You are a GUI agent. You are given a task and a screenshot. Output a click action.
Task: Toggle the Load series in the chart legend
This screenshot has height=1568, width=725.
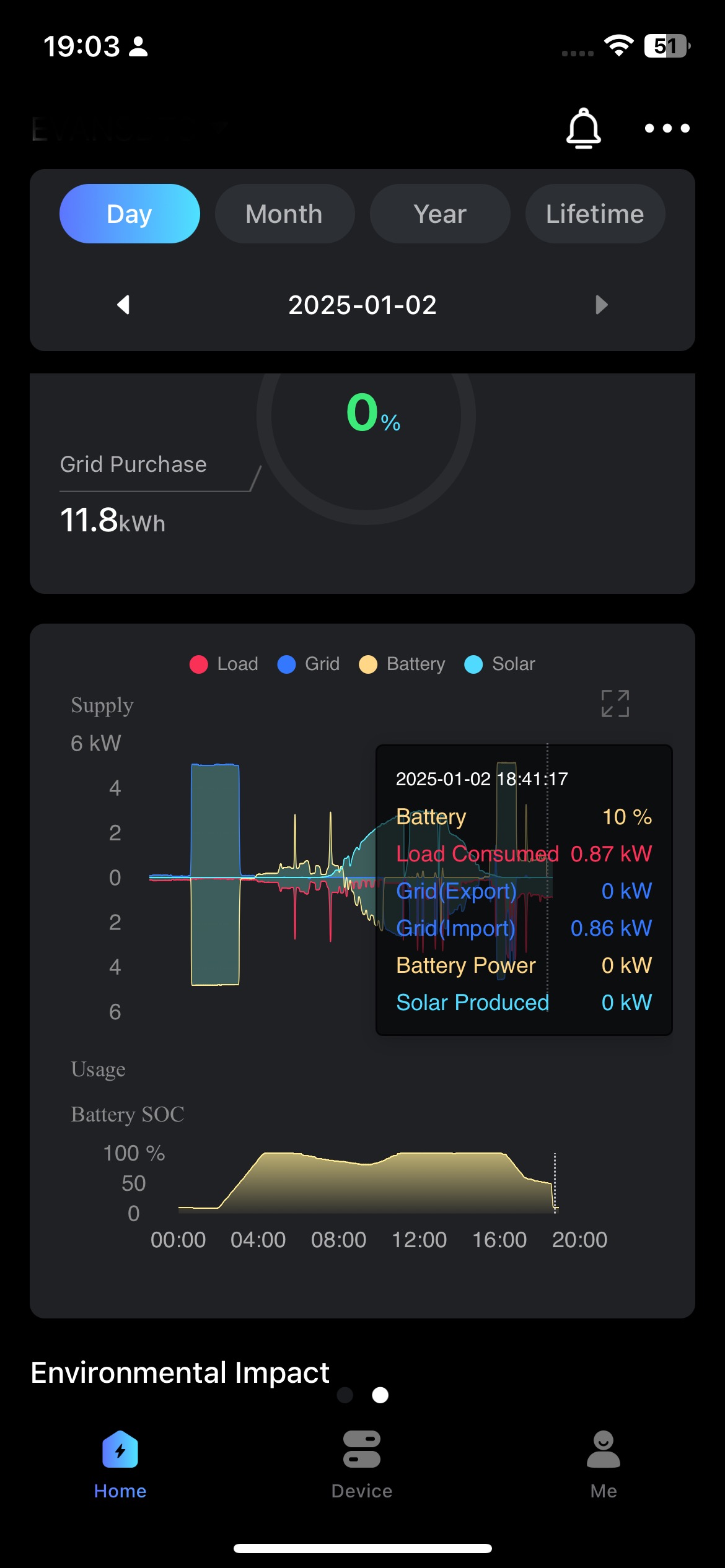click(x=224, y=664)
